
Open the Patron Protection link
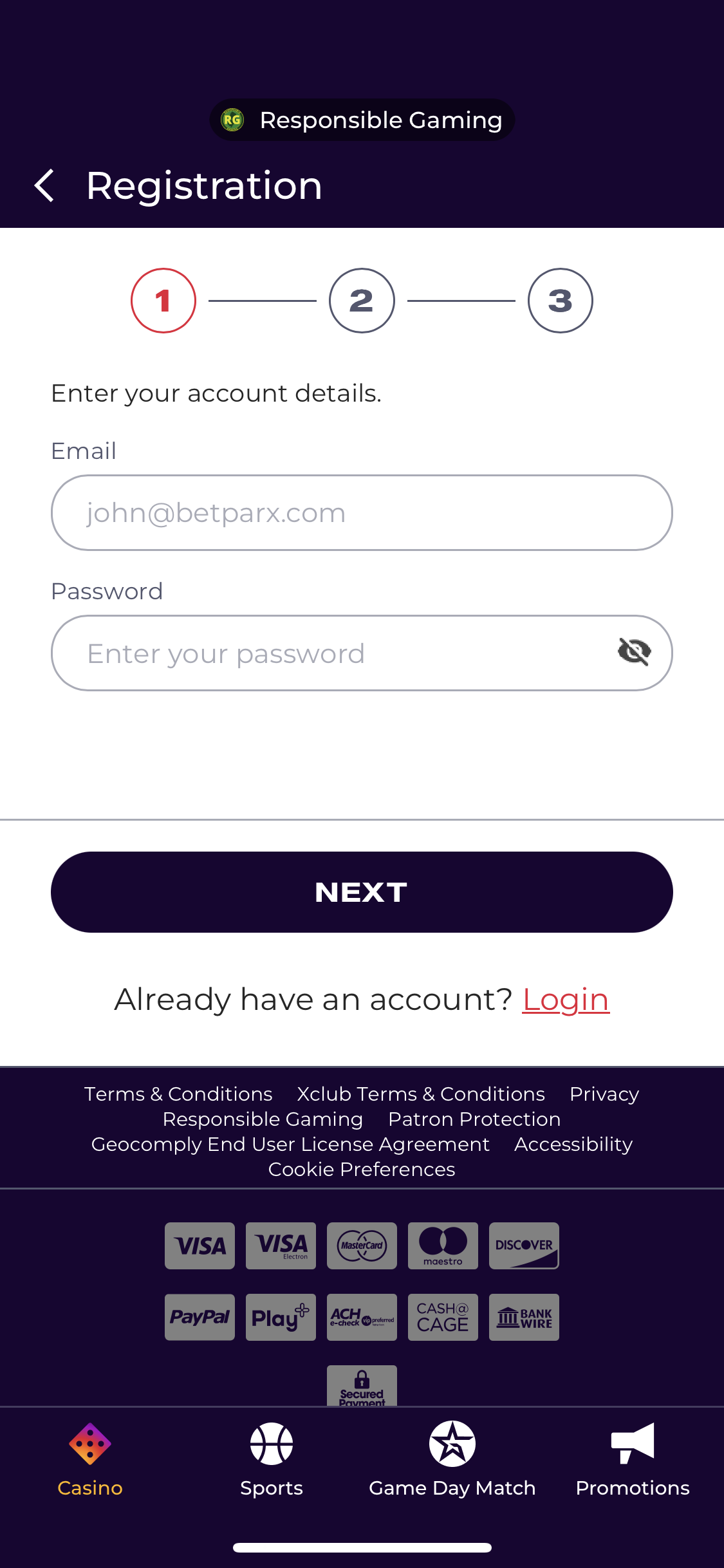(474, 1119)
